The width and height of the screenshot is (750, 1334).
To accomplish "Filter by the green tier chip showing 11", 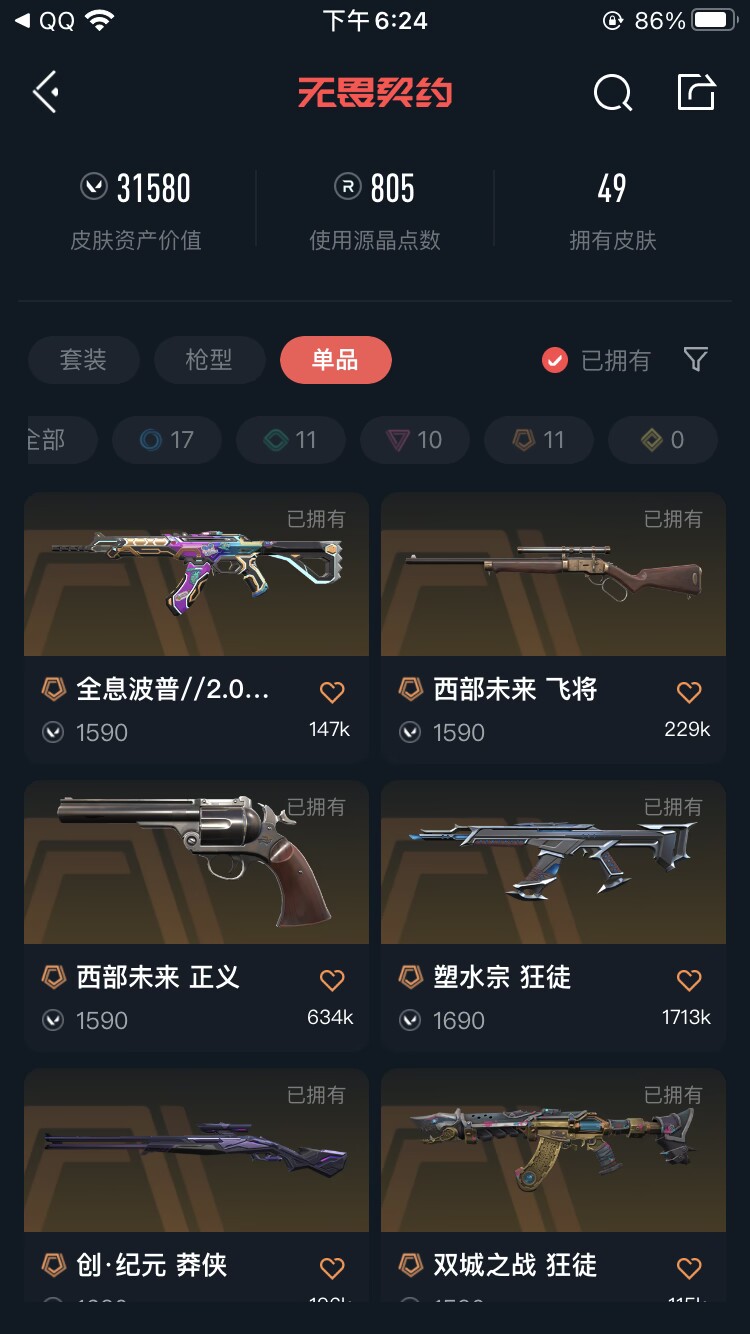I will (x=291, y=440).
